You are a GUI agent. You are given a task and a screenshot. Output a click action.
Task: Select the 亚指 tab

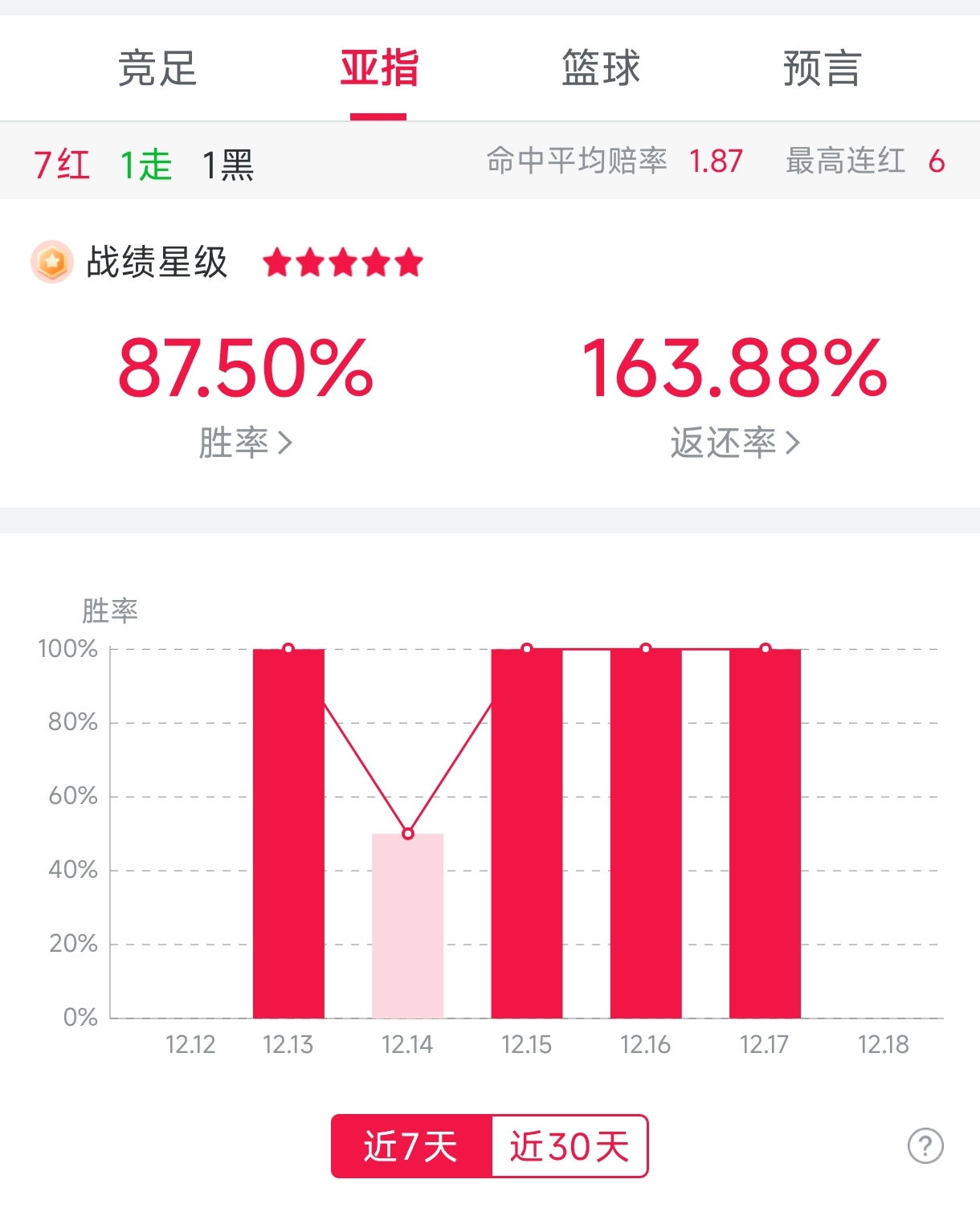coord(379,68)
